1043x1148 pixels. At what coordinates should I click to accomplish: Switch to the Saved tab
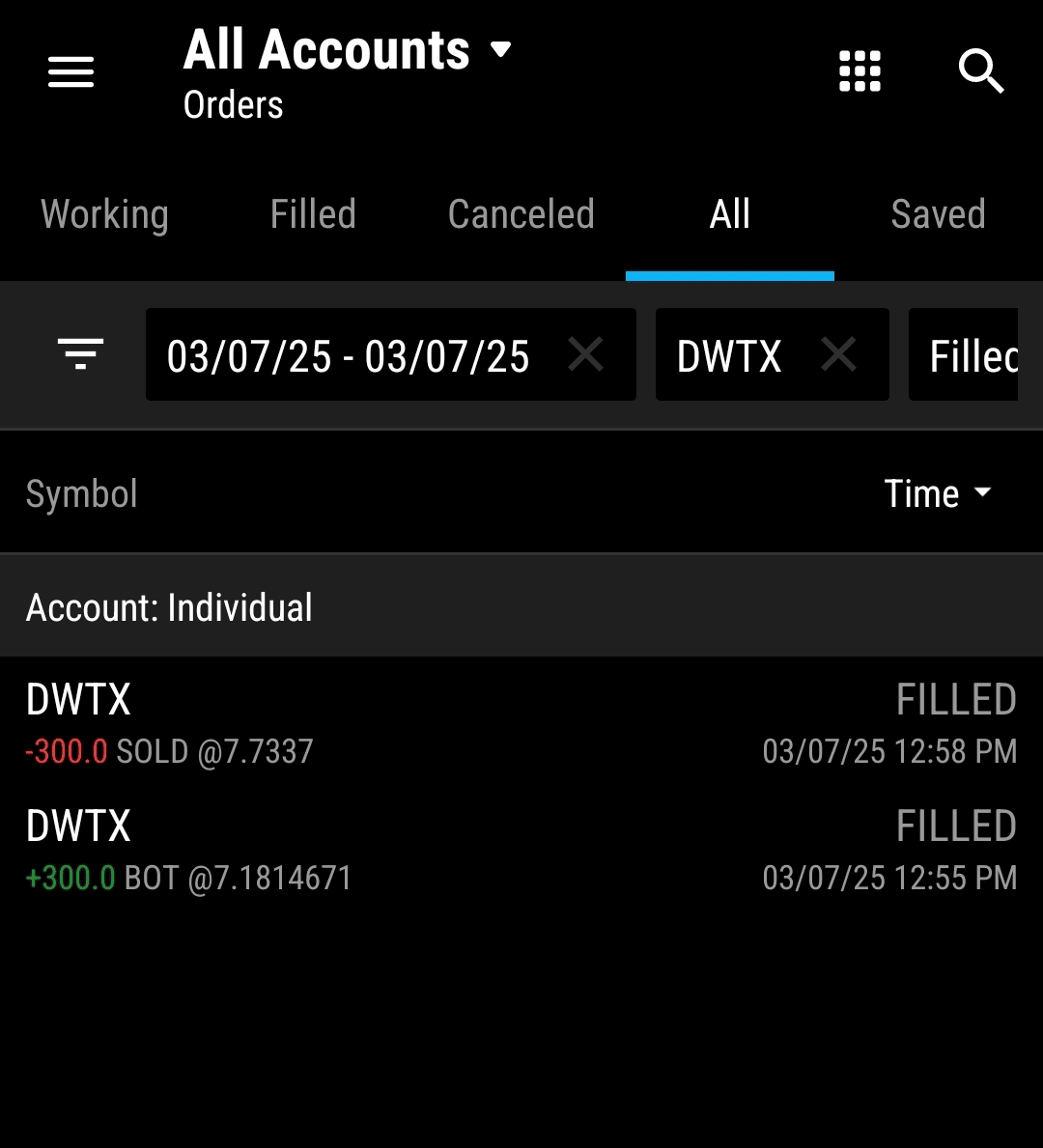click(x=938, y=214)
